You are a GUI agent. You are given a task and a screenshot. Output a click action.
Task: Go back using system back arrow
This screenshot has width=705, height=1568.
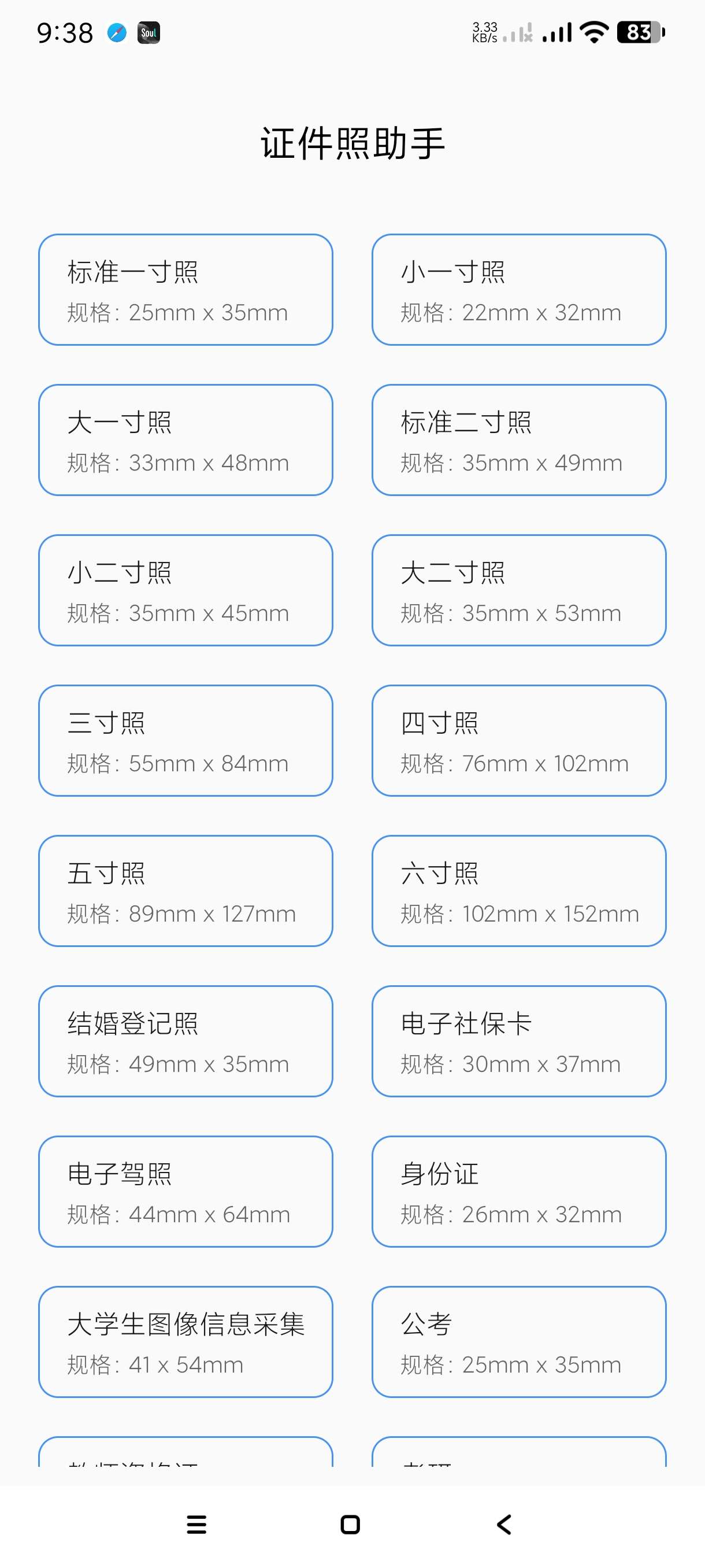504,1525
